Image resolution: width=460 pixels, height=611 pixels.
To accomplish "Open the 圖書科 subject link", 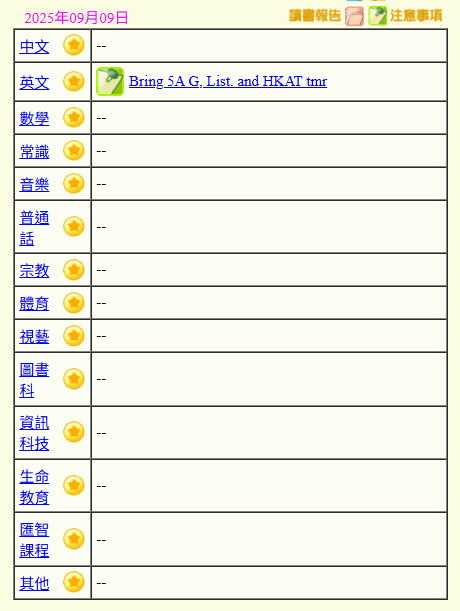I will point(34,380).
